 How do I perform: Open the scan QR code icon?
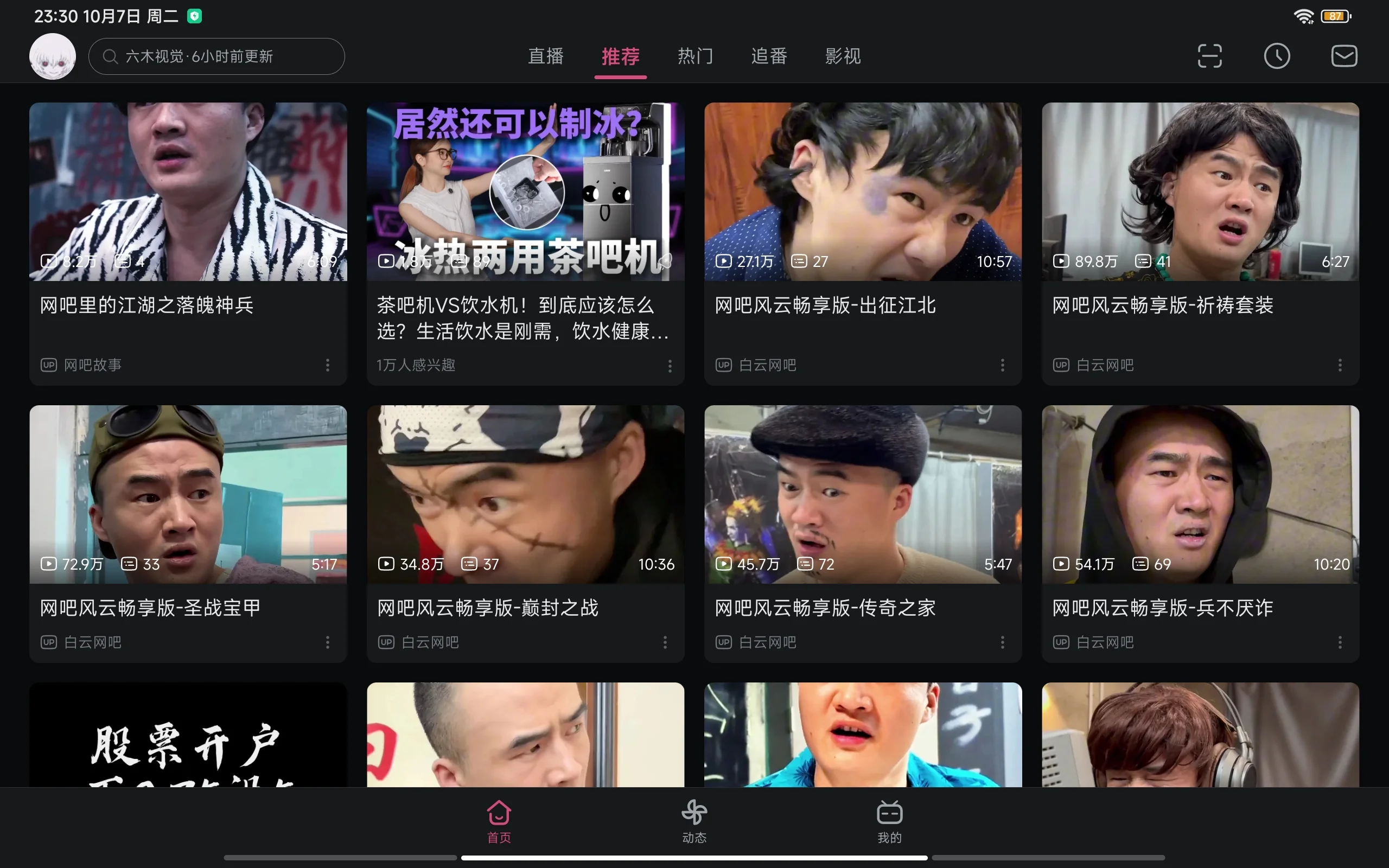click(1209, 56)
